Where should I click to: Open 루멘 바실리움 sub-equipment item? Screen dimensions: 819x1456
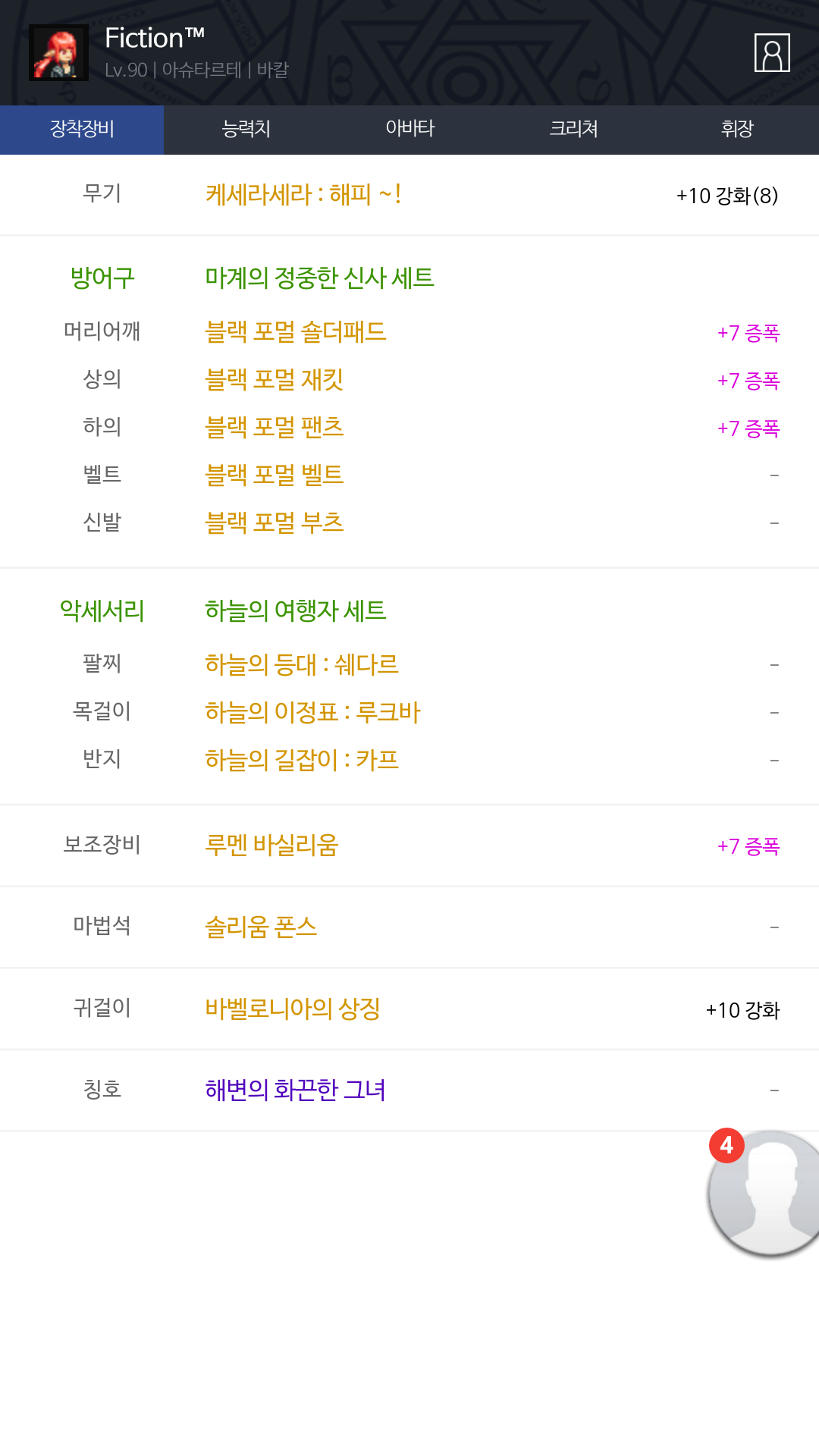click(x=271, y=845)
